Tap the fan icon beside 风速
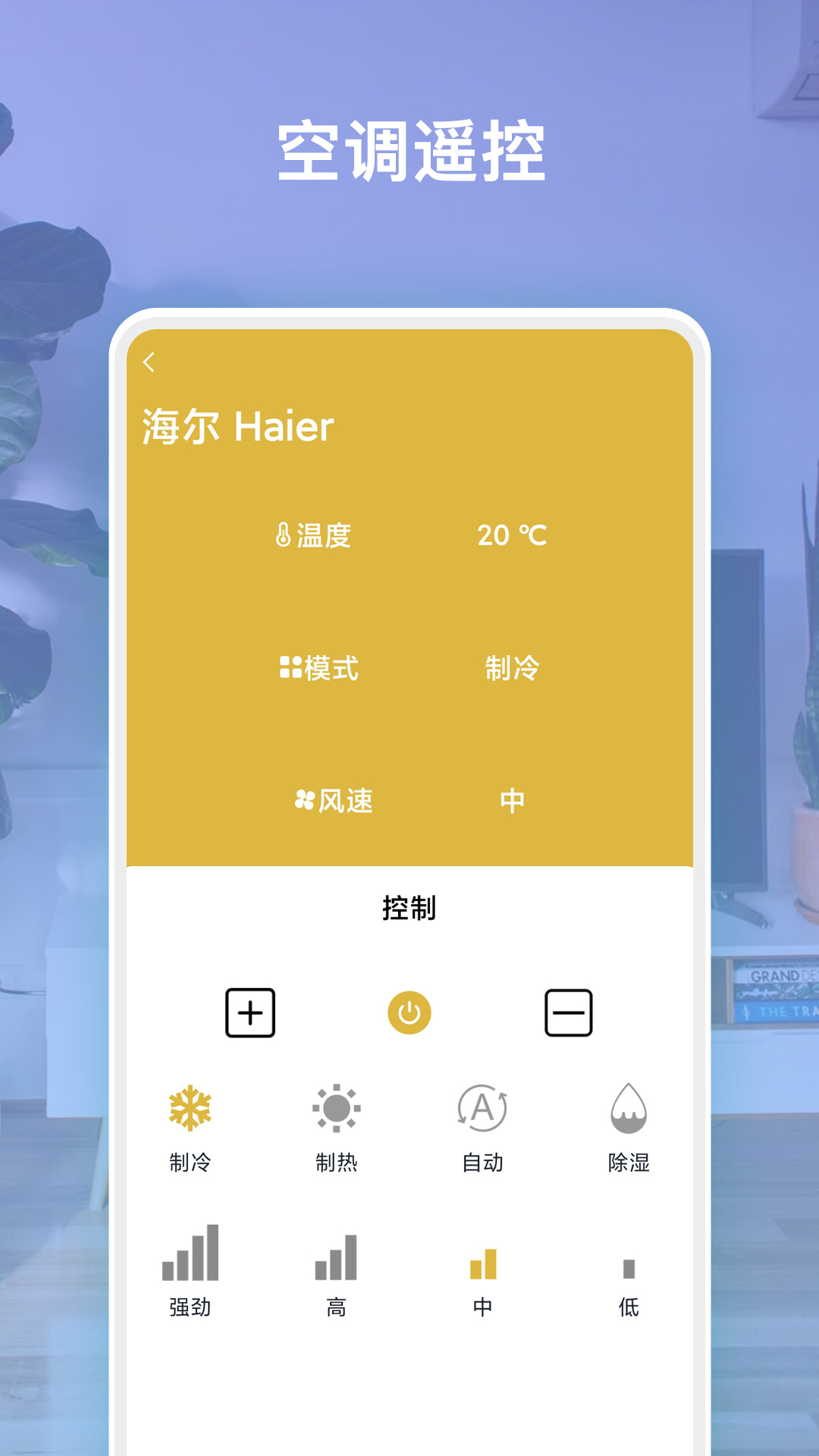The image size is (819, 1456). (x=306, y=799)
